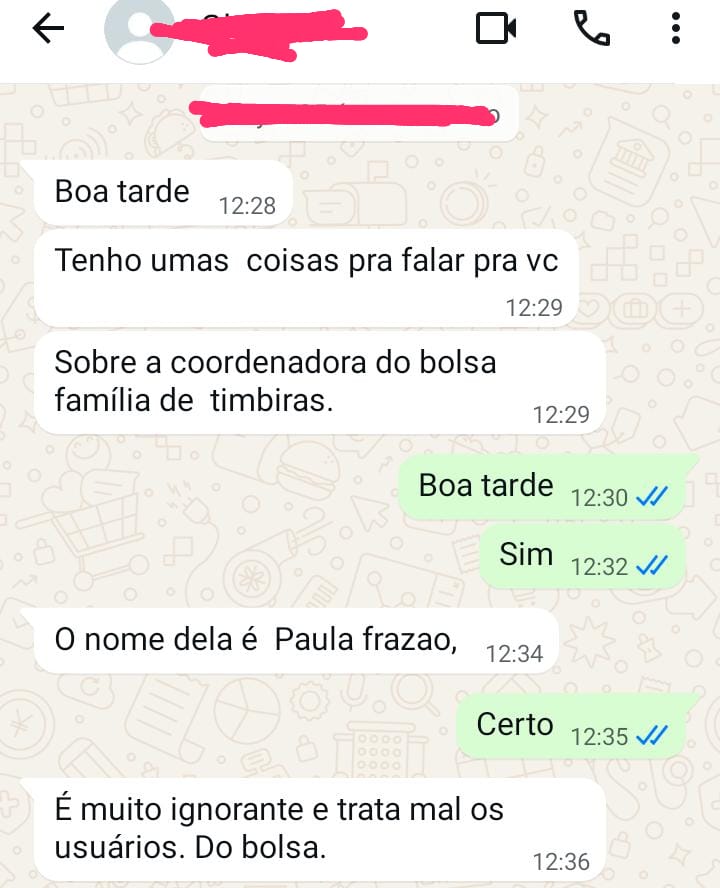Start a voice call
This screenshot has width=720, height=888.
pos(591,29)
